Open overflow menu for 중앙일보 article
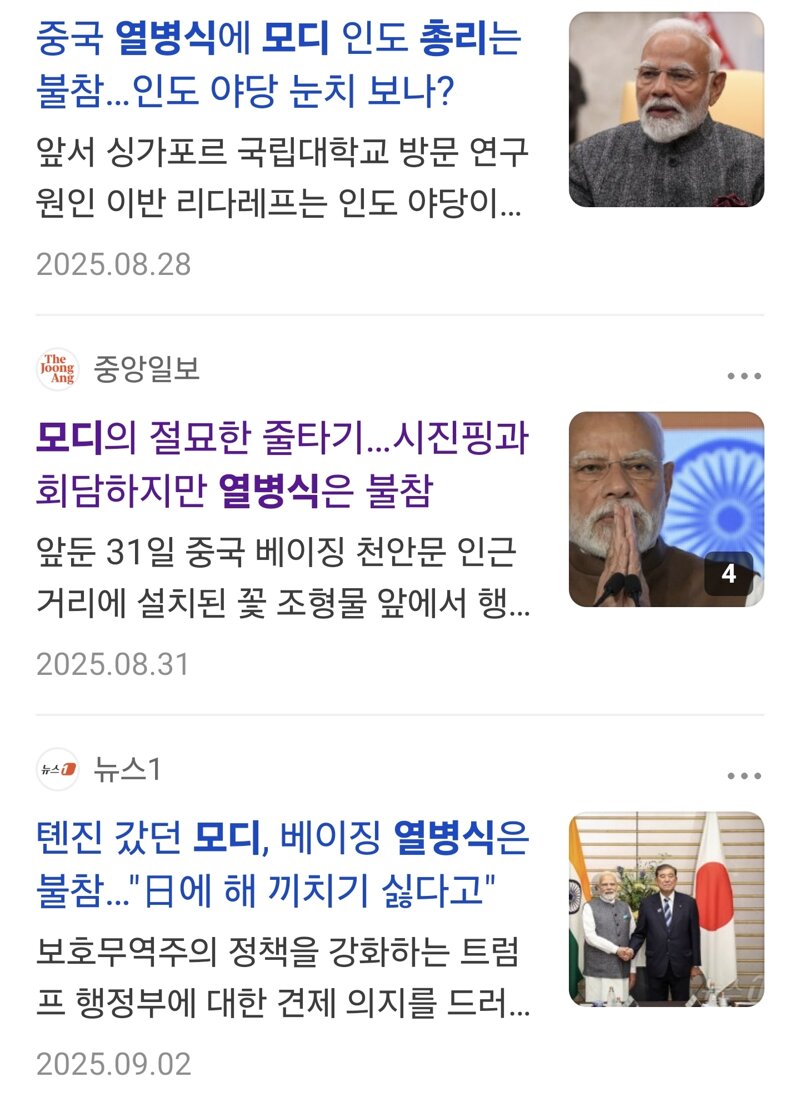Screen dimensions: 800x1112 click(744, 377)
